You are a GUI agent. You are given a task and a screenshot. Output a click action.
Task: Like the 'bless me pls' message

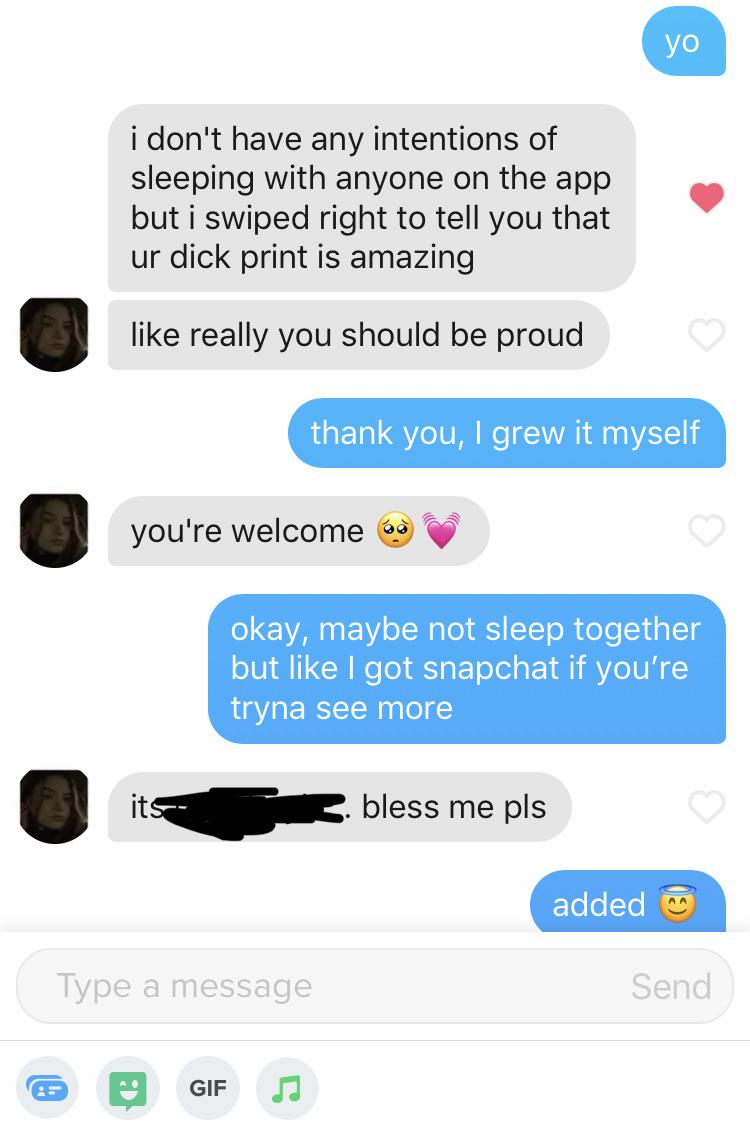point(706,806)
